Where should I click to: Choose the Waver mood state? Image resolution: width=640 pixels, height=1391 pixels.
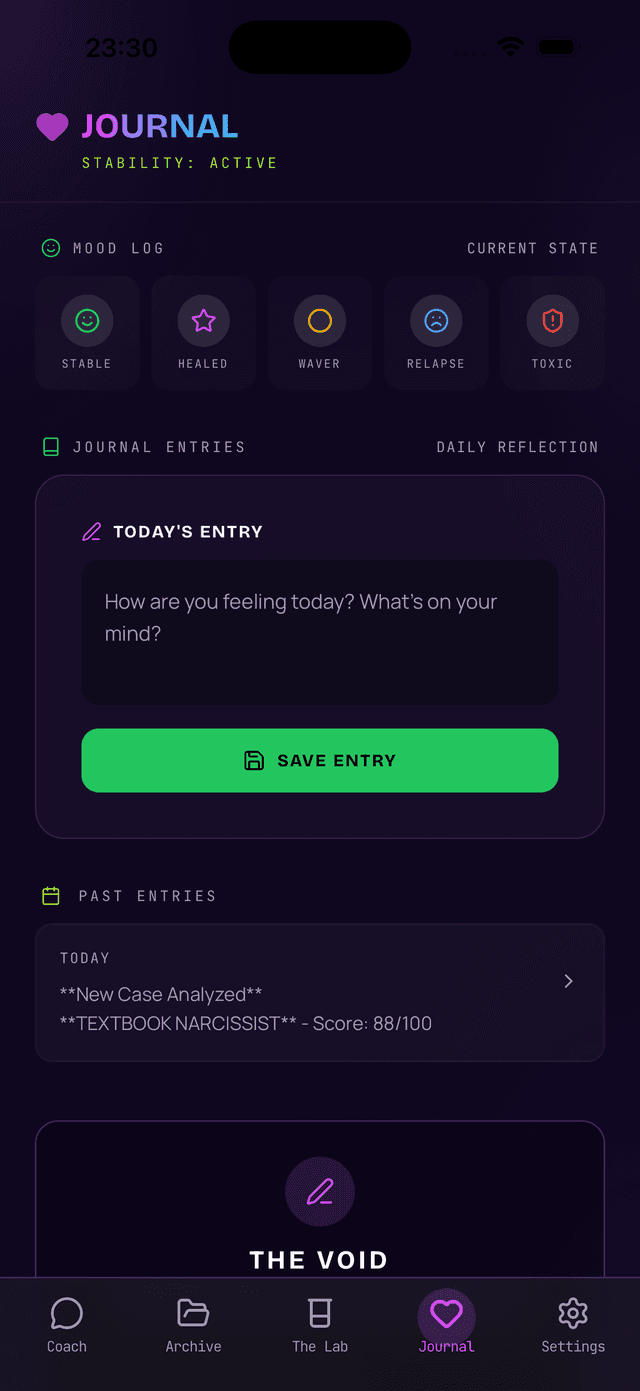[x=319, y=332]
